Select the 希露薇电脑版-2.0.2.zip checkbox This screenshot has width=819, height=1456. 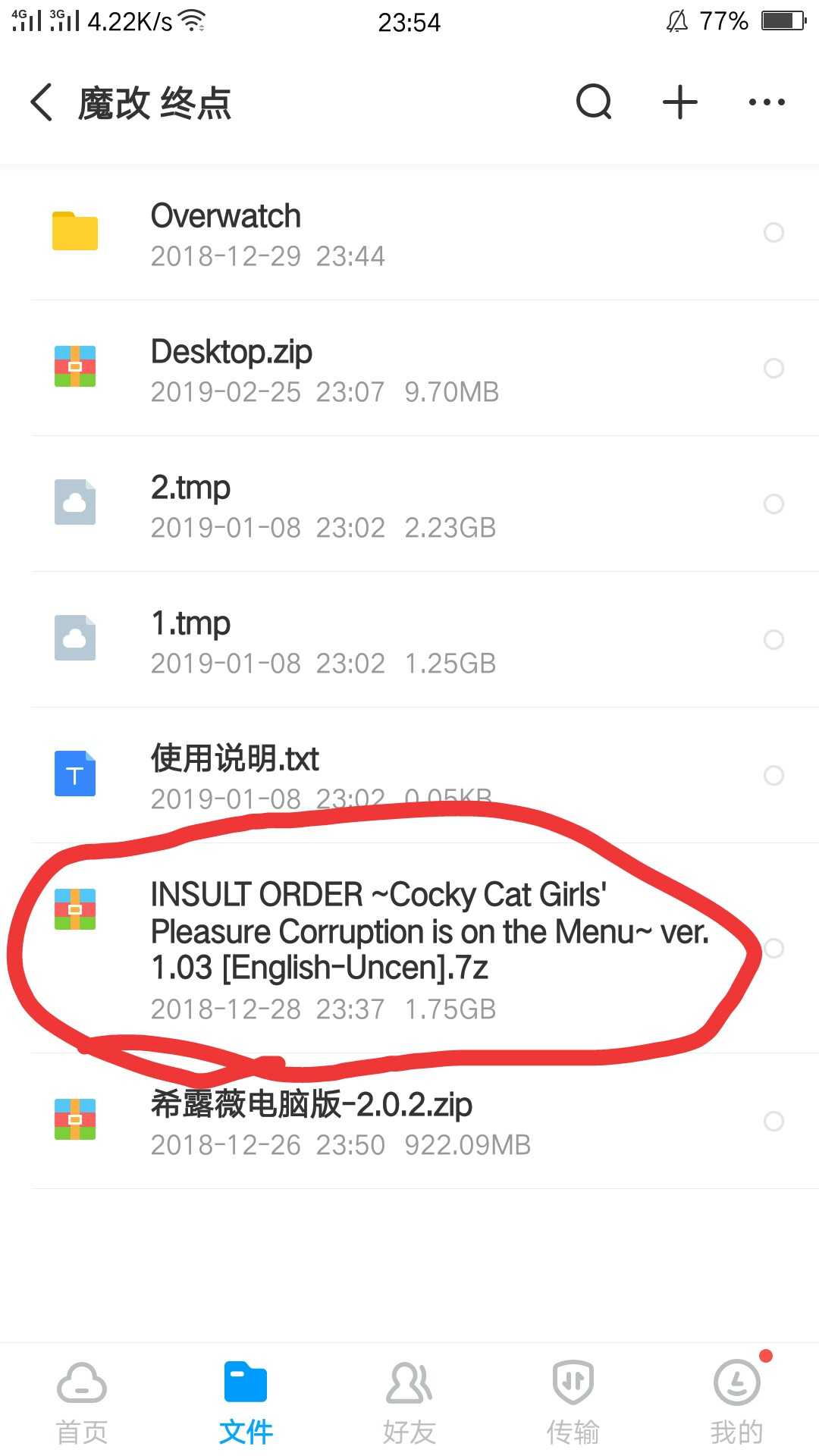pos(773,1122)
